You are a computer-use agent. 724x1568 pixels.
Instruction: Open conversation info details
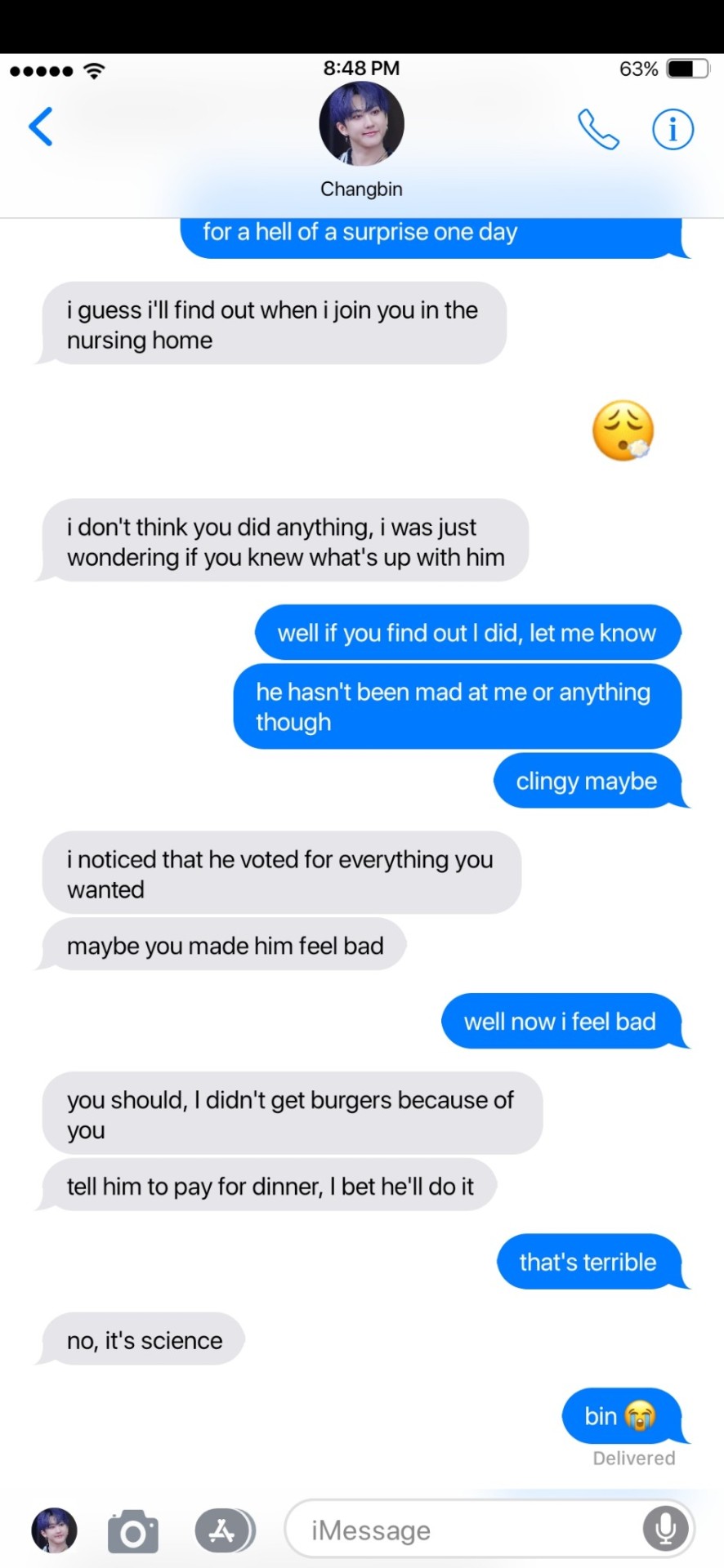pyautogui.click(x=673, y=129)
